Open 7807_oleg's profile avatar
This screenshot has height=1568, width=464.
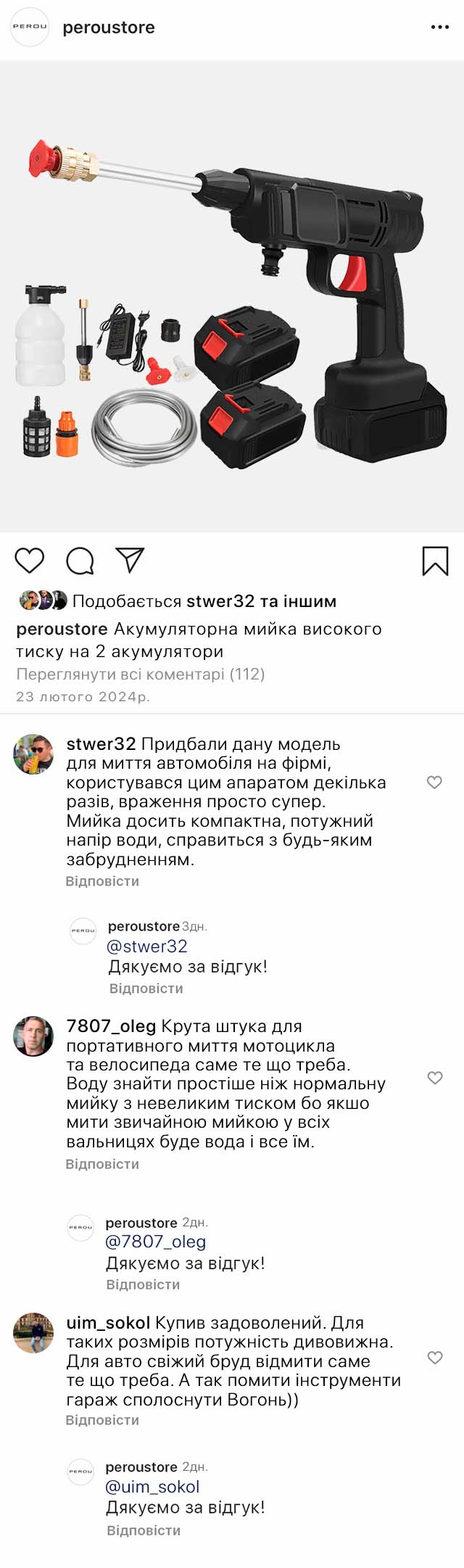33,1036
